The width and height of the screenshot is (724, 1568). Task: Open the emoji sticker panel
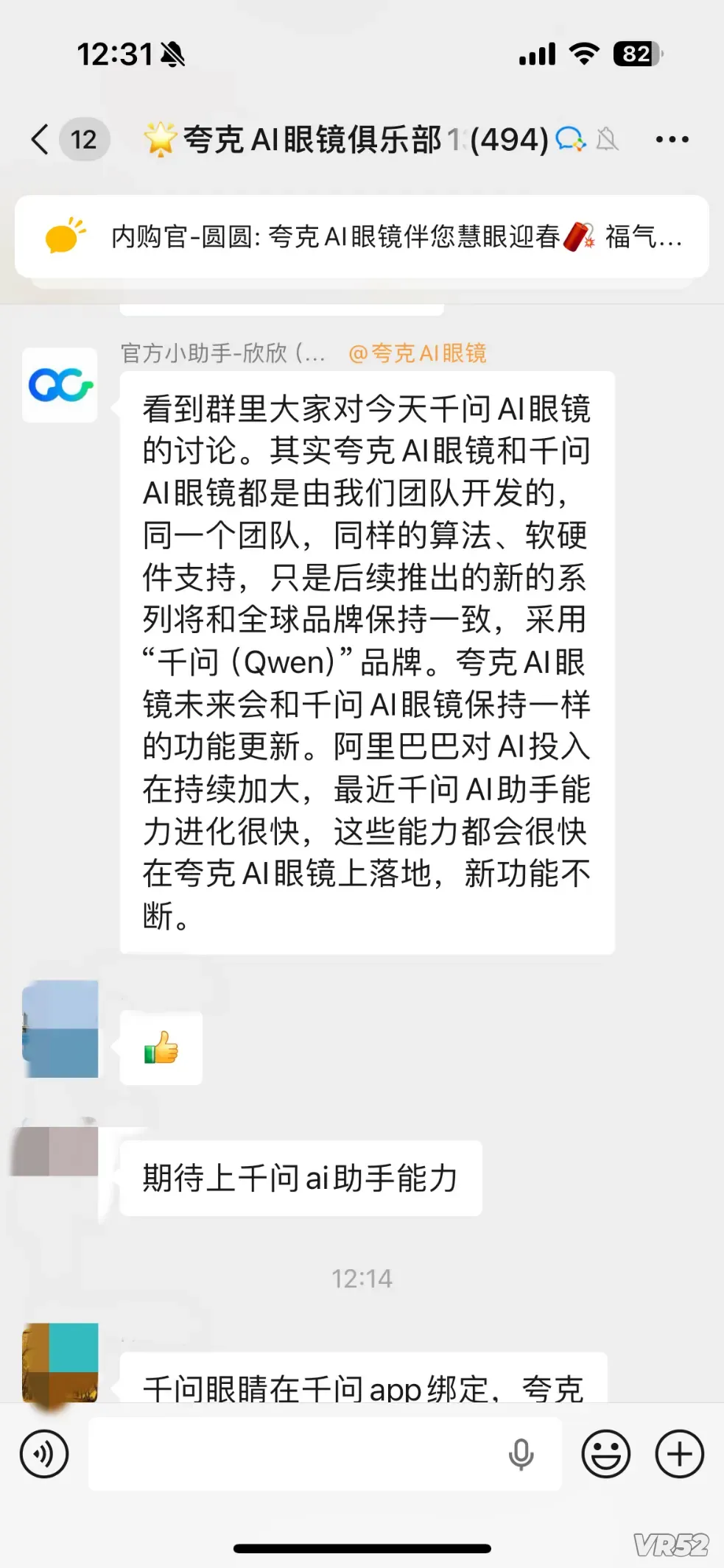coord(605,1454)
